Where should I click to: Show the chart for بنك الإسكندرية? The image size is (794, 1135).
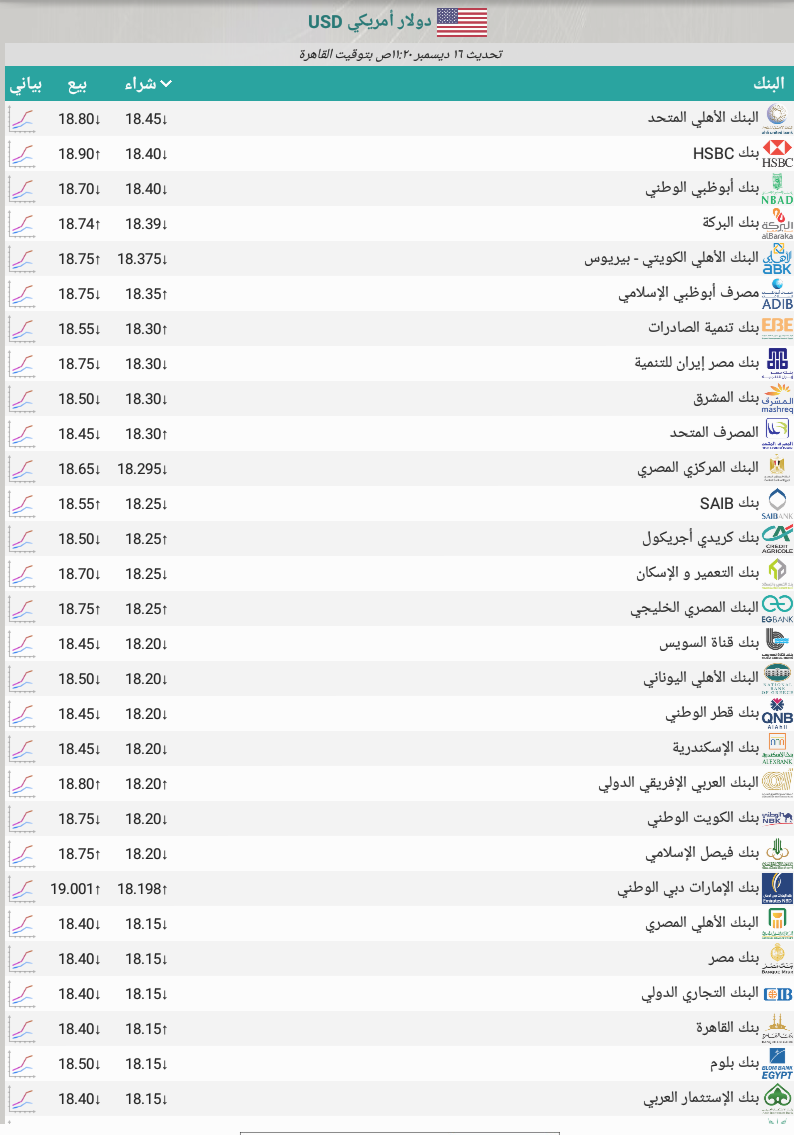(21, 749)
